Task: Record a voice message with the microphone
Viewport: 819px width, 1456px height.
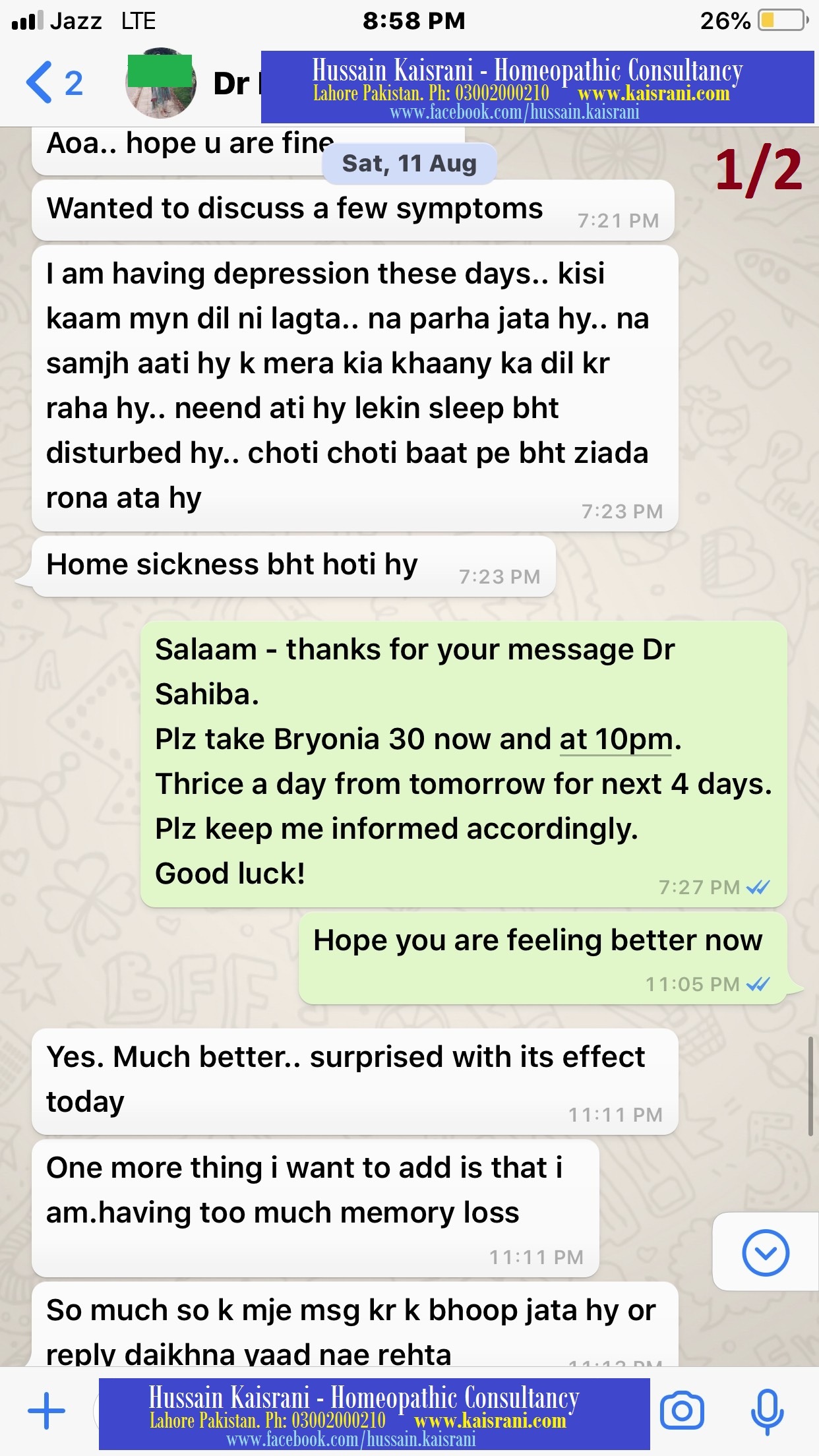Action: pyautogui.click(x=767, y=1411)
